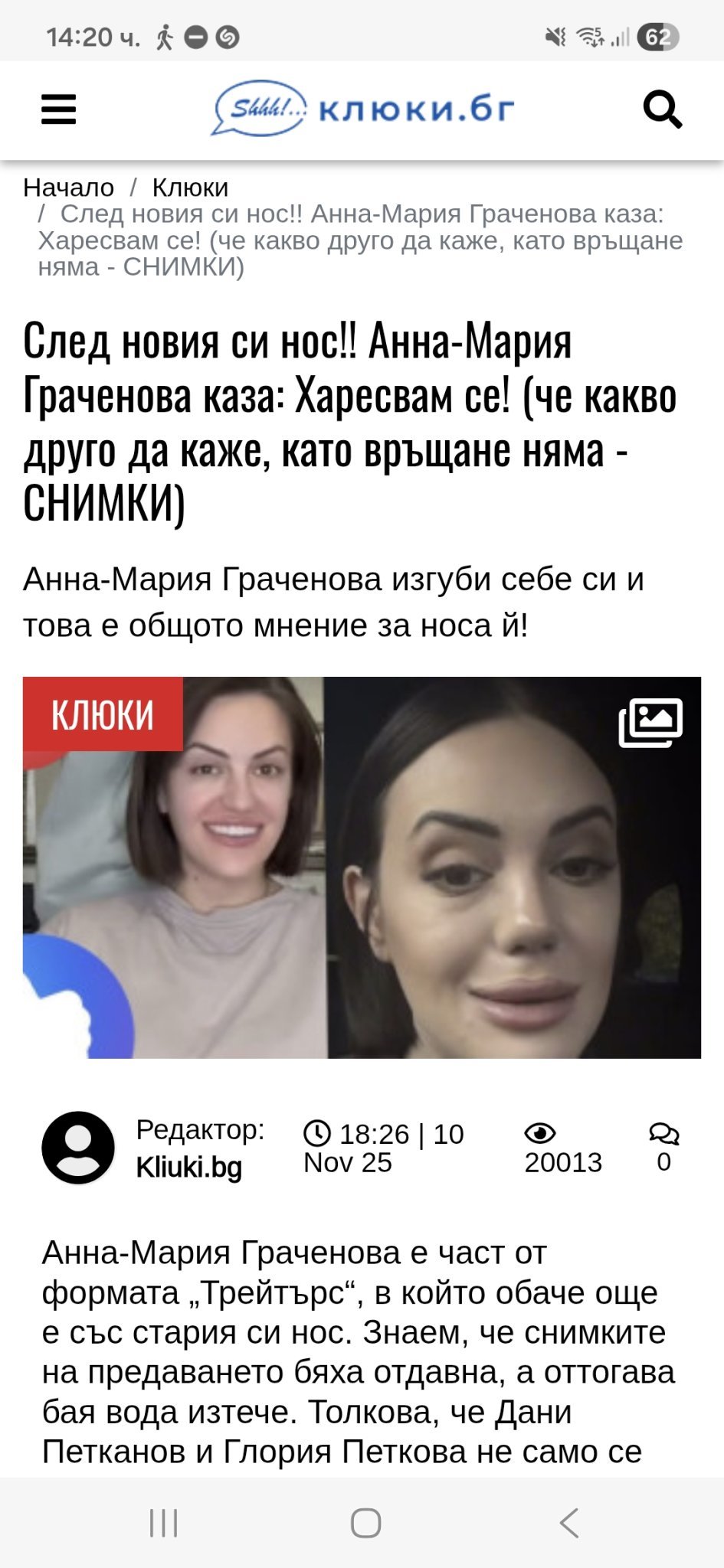Open the site search magnifier
The height and width of the screenshot is (1568, 724).
point(662,109)
